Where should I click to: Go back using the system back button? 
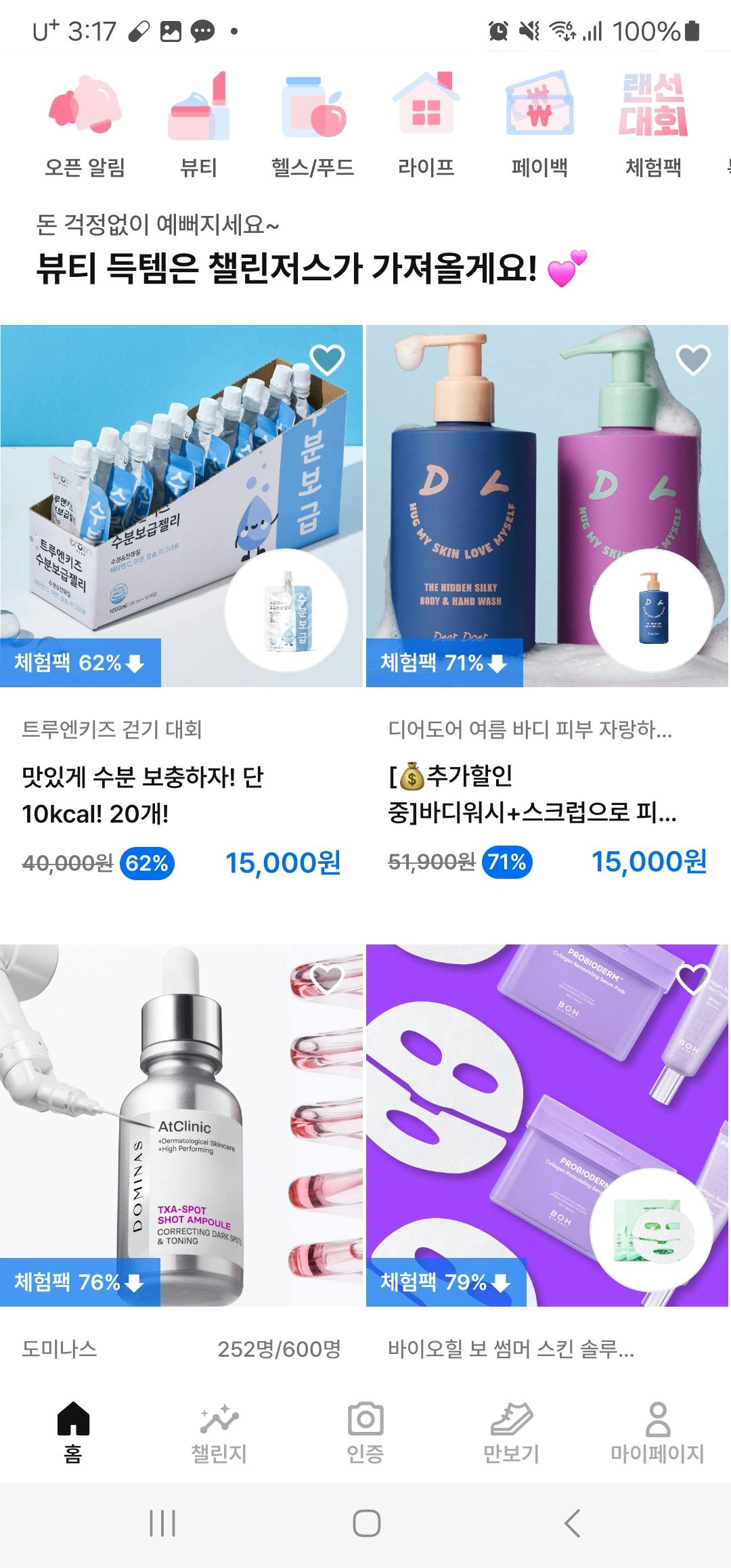(573, 1523)
